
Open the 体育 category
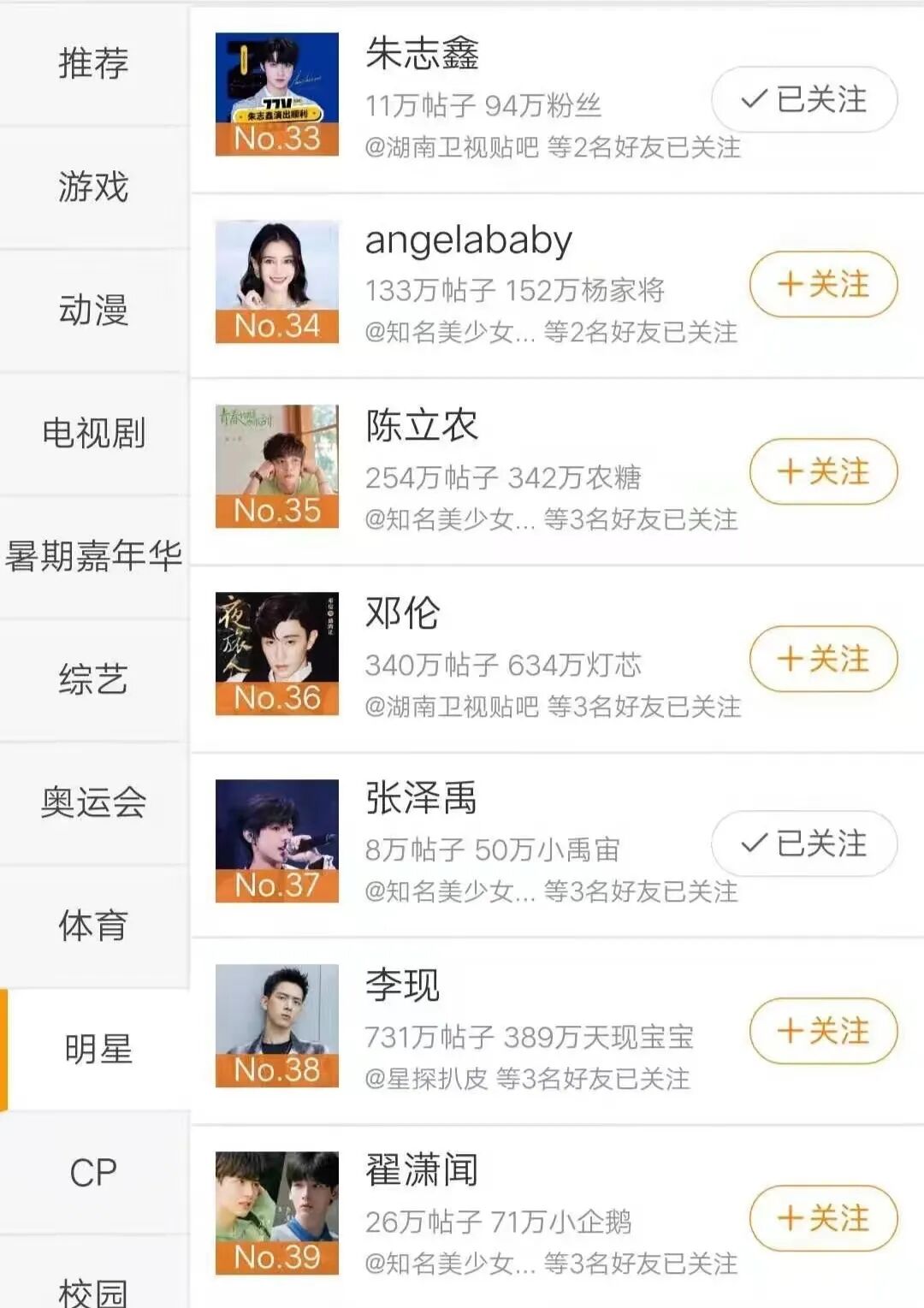[x=93, y=926]
